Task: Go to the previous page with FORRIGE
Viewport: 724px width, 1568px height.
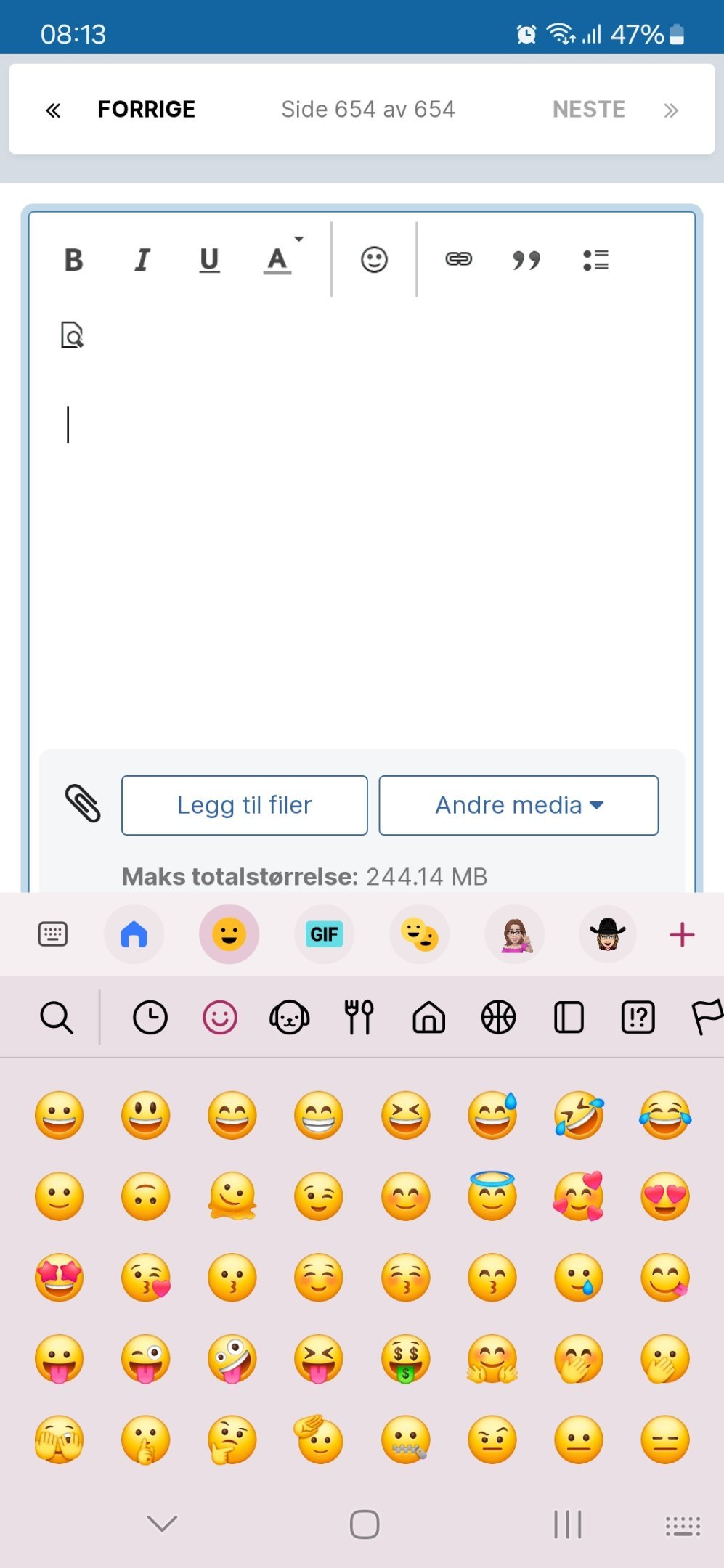Action: point(121,110)
